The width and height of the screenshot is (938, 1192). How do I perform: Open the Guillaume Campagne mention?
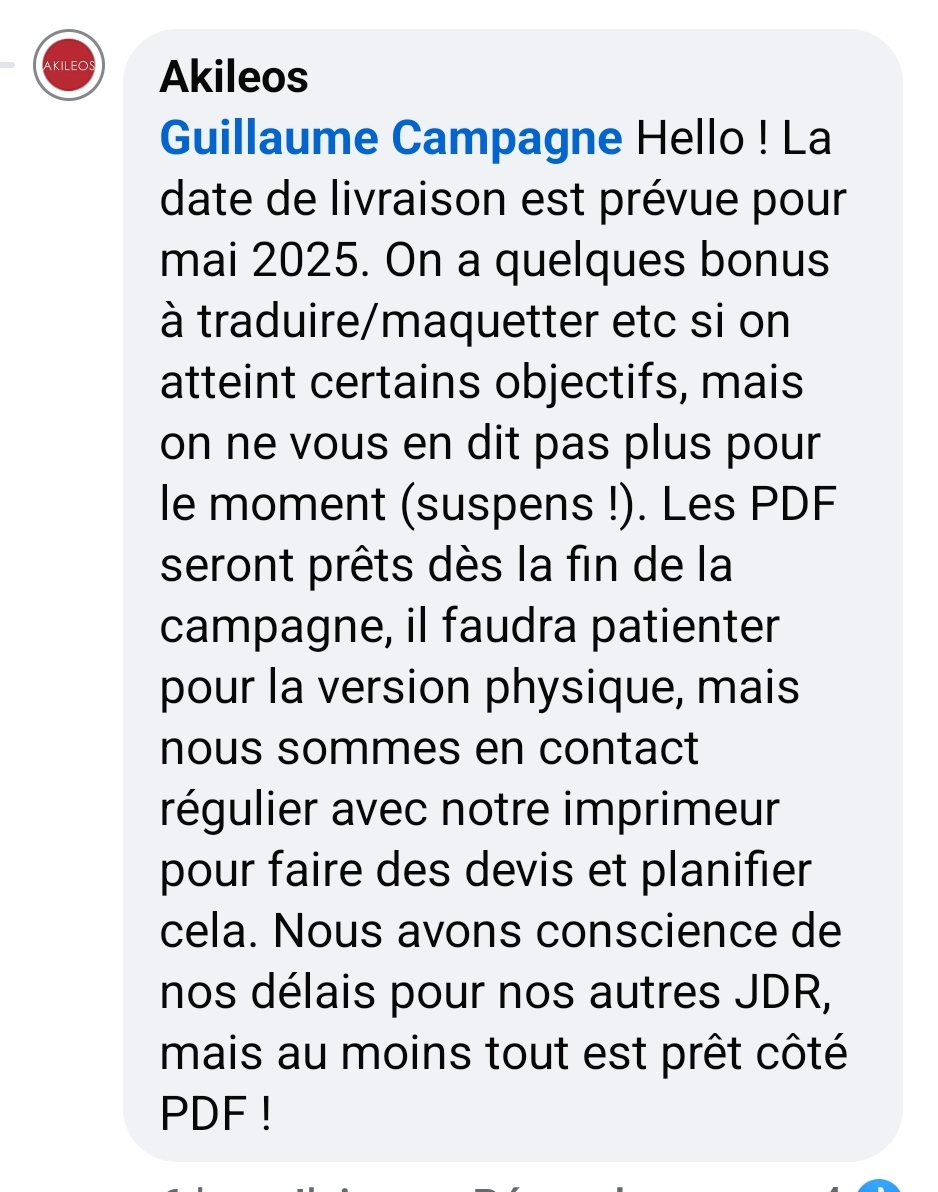tap(391, 138)
